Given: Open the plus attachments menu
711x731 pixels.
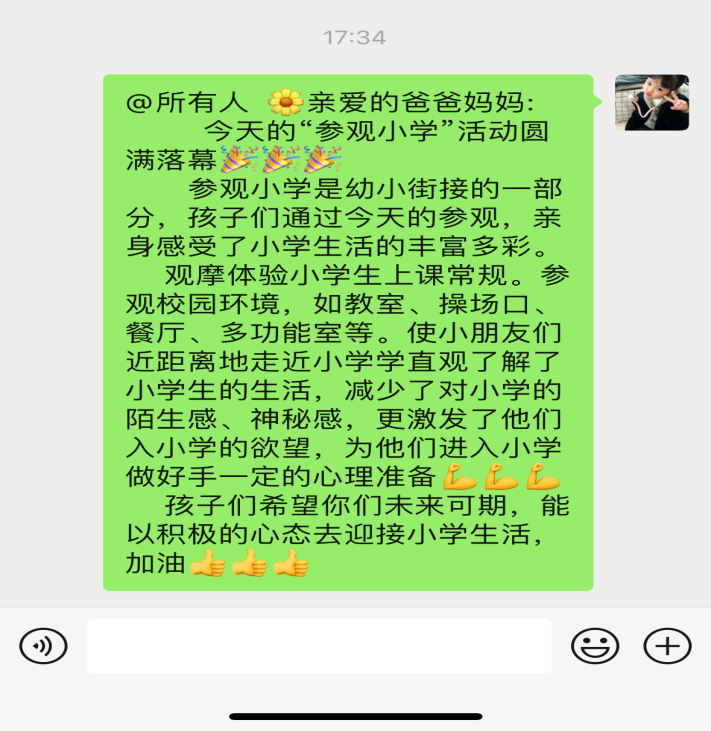Looking at the screenshot, I should click(667, 646).
